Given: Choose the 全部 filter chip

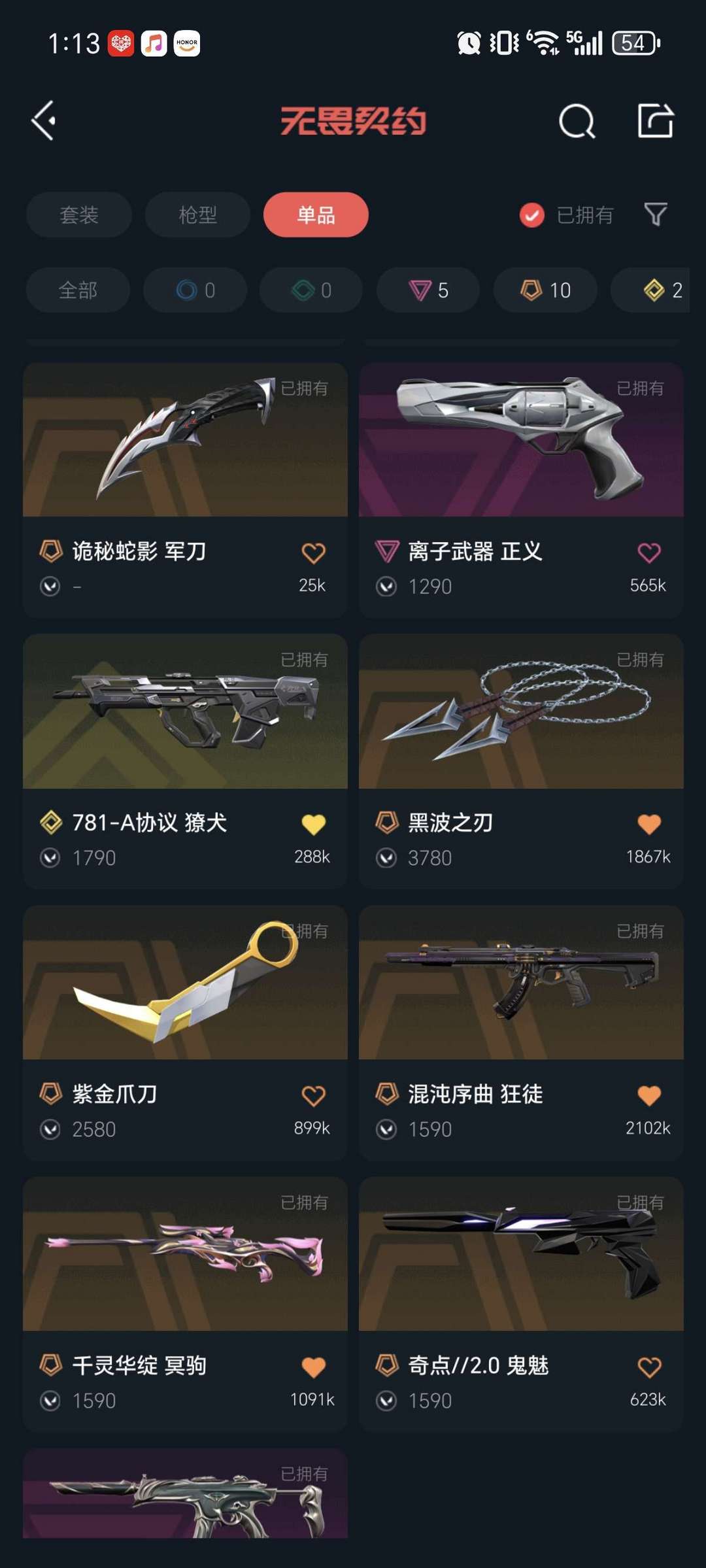Looking at the screenshot, I should pos(78,290).
